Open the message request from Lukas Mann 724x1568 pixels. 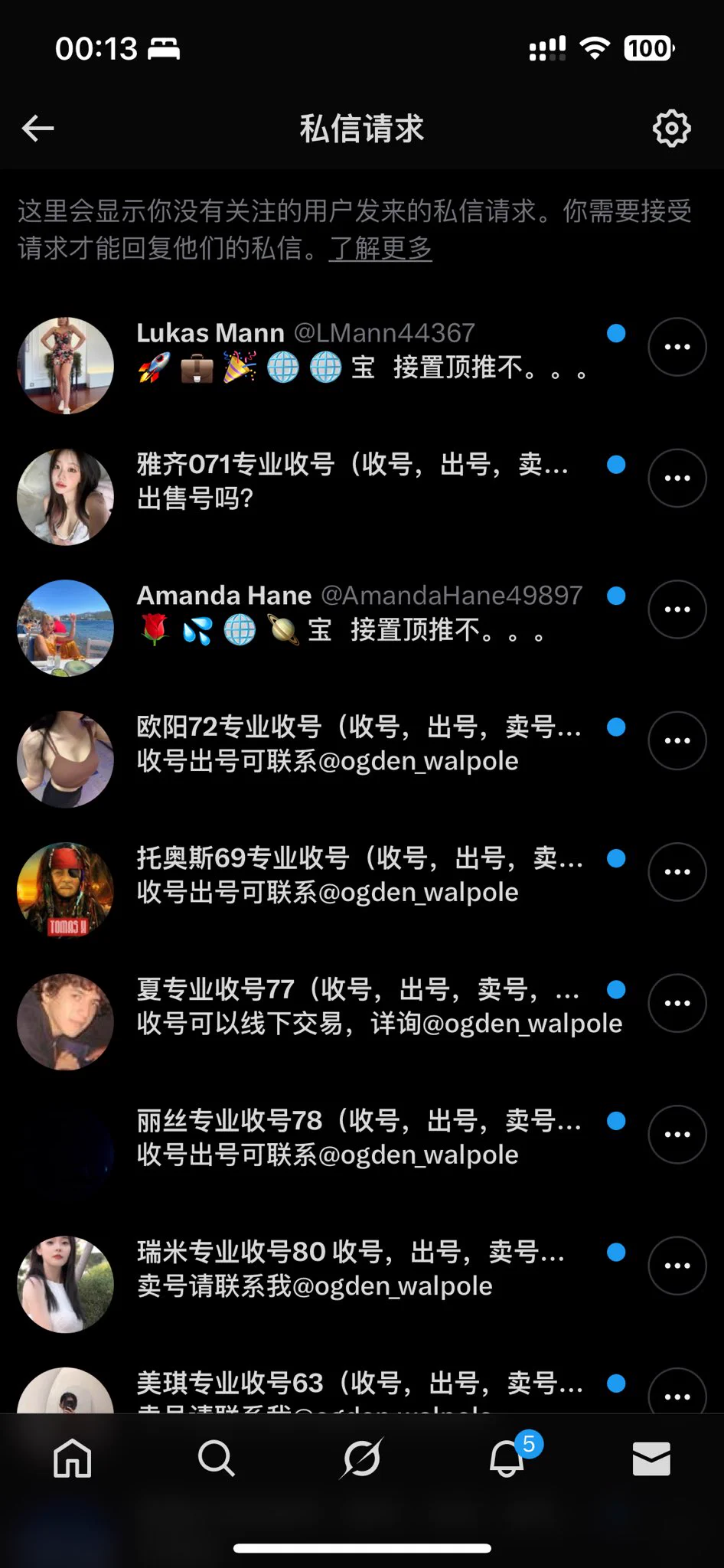tap(360, 351)
